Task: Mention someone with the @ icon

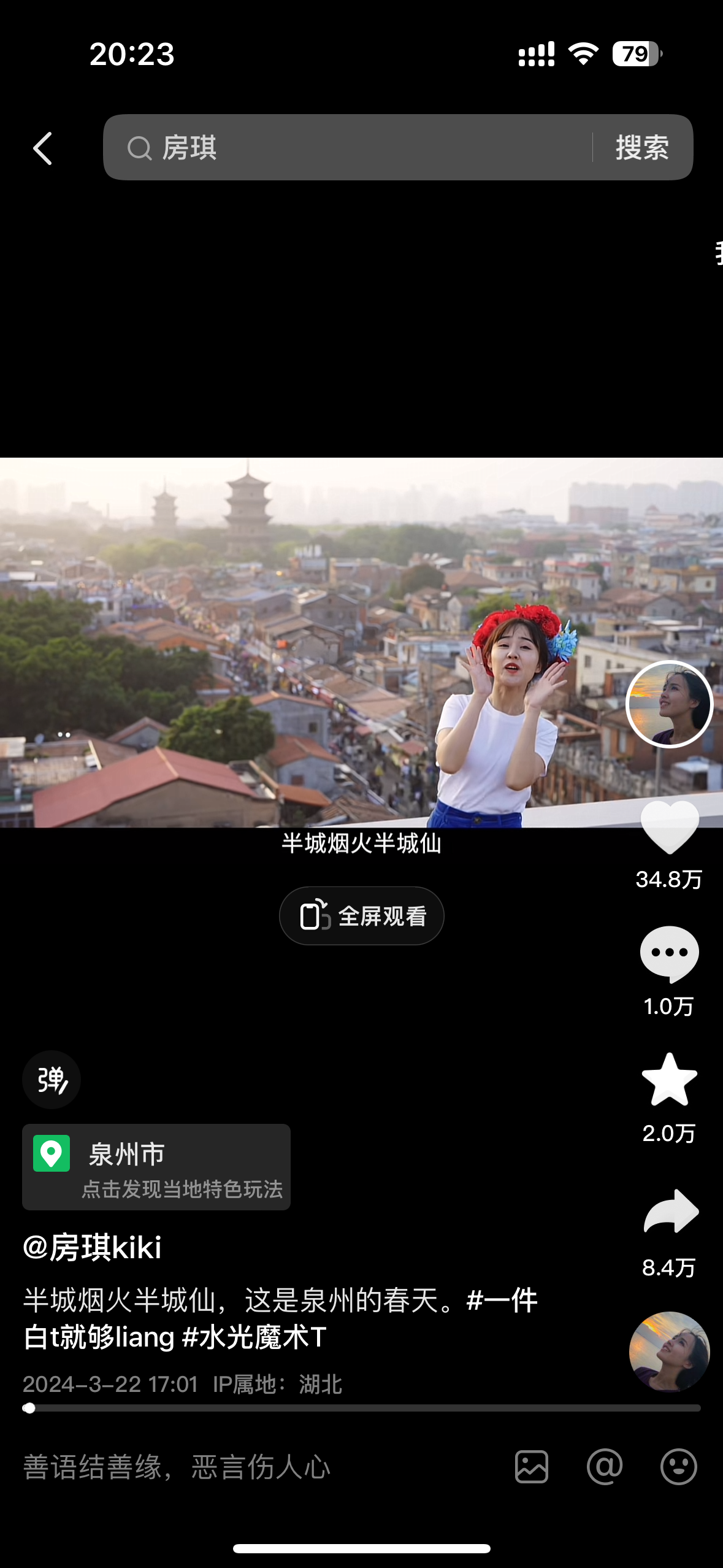Action: tap(605, 1467)
